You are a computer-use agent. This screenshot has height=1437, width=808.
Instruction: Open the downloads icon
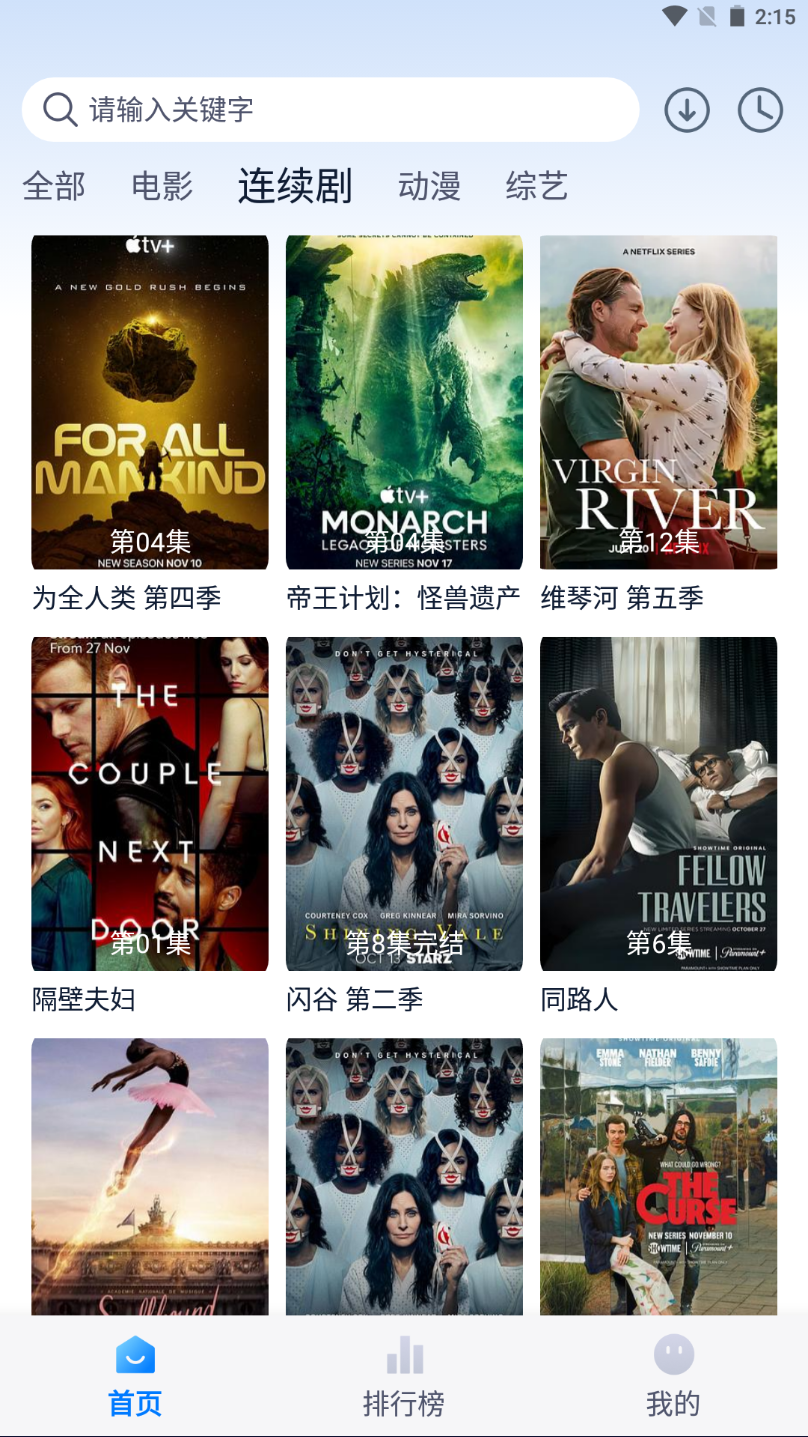coord(687,110)
